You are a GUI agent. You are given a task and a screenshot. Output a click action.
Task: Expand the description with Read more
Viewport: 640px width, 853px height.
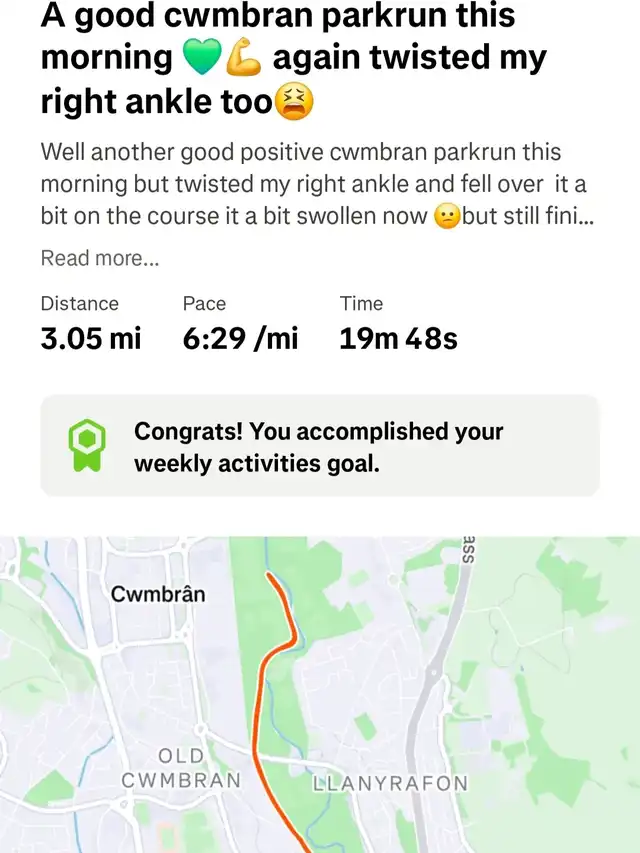(99, 258)
